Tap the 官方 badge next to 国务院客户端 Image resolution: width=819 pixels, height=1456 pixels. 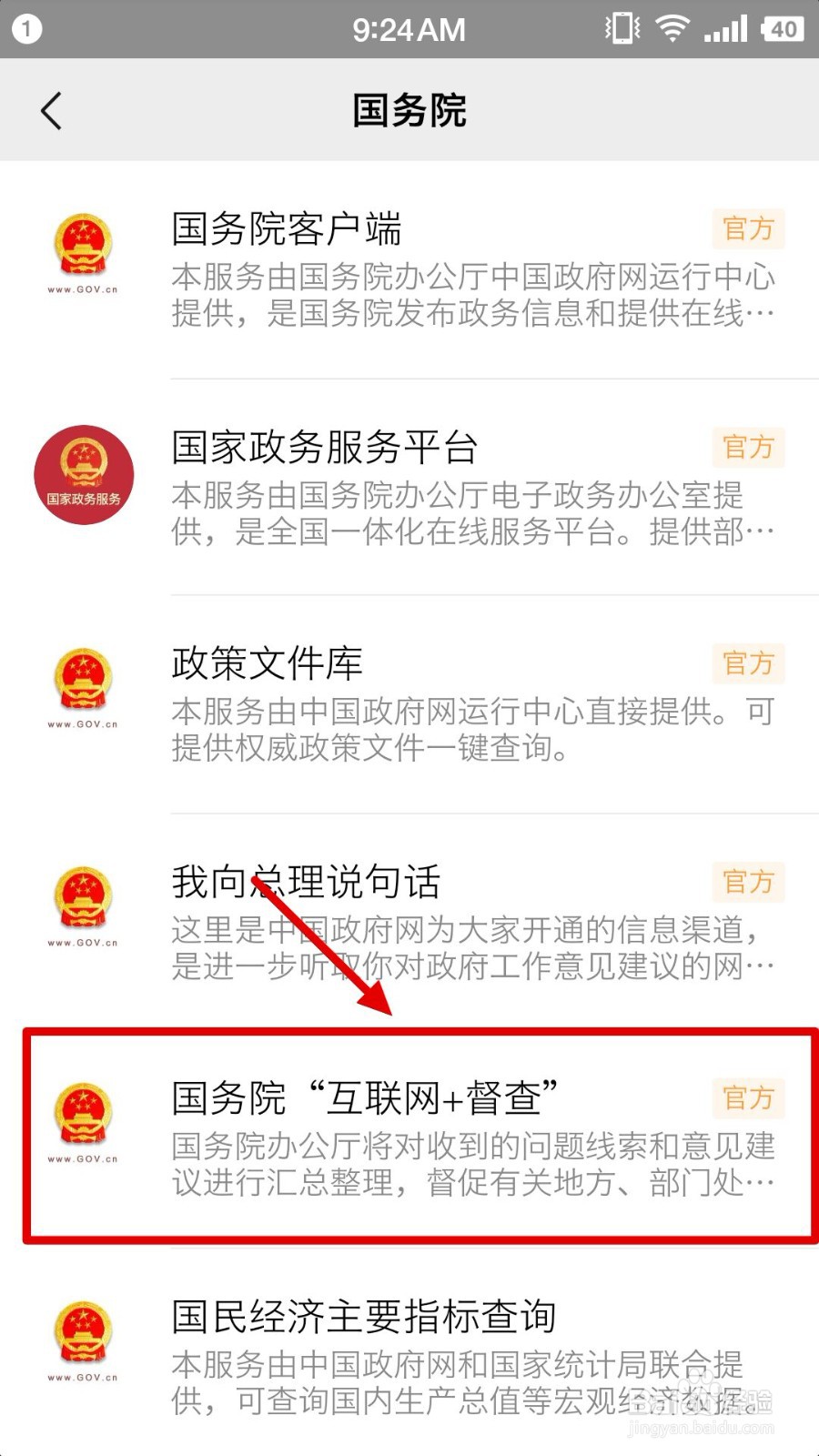tap(747, 229)
